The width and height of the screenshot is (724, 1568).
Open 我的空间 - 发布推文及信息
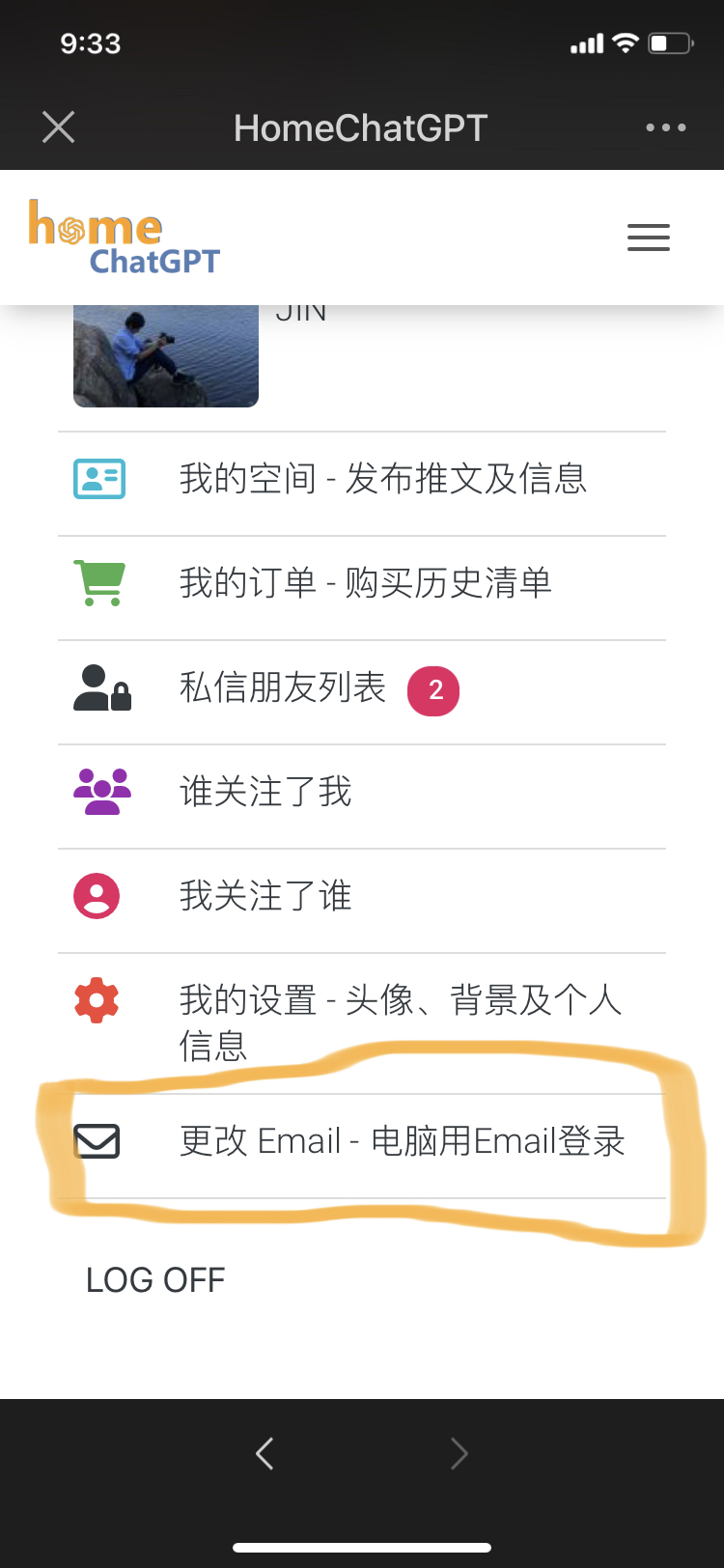point(382,480)
